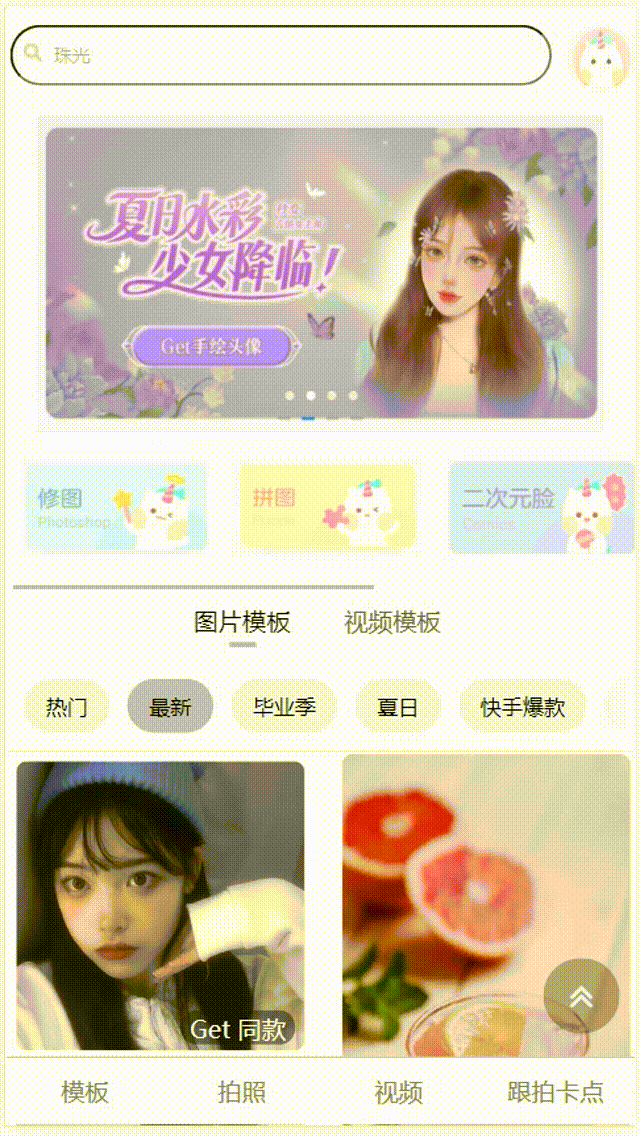Viewport: 640px width, 1136px height.
Task: Go to the 模板 bottom tab
Action: [x=84, y=1092]
